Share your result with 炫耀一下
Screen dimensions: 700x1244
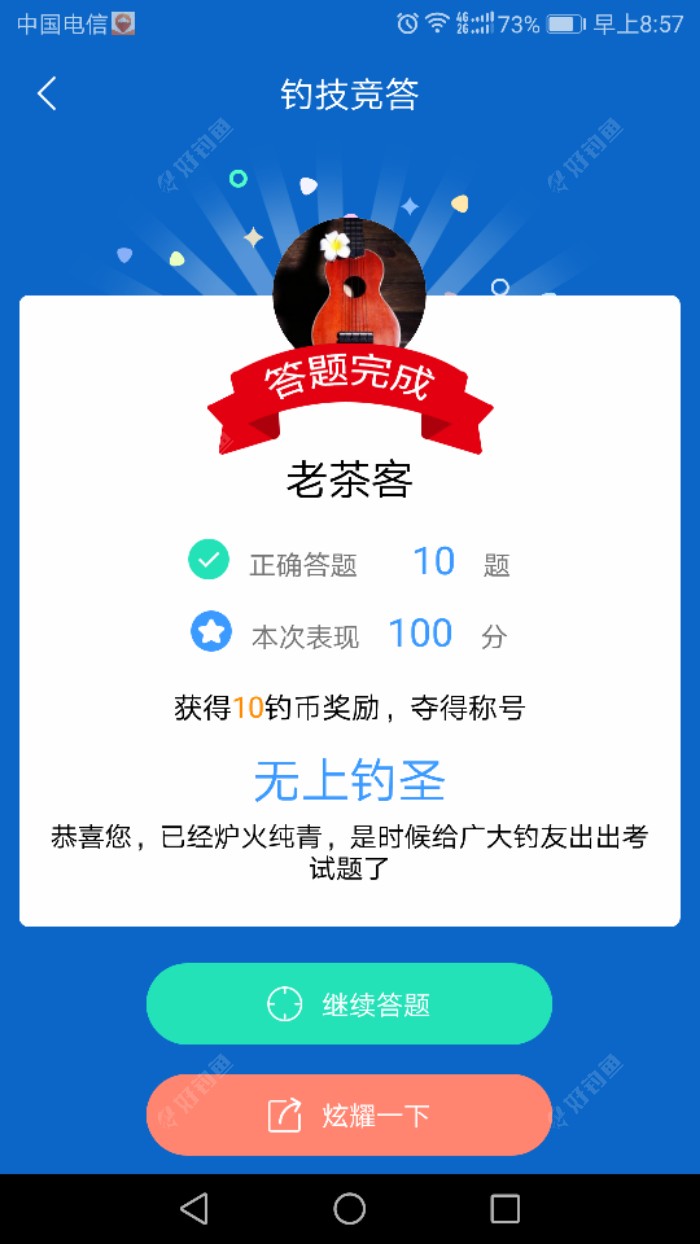(x=349, y=1115)
